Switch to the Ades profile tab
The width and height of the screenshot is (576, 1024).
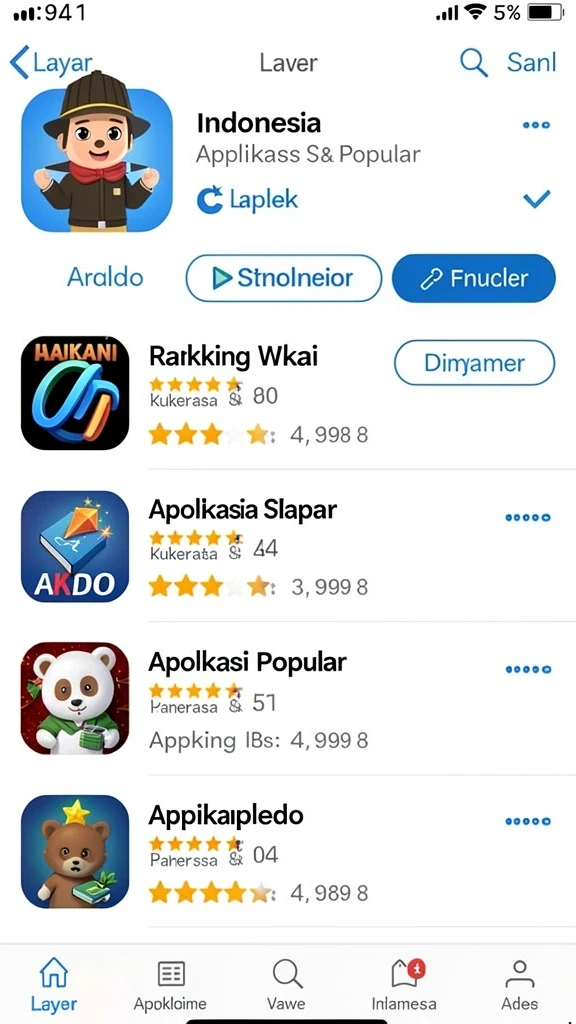pyautogui.click(x=520, y=986)
